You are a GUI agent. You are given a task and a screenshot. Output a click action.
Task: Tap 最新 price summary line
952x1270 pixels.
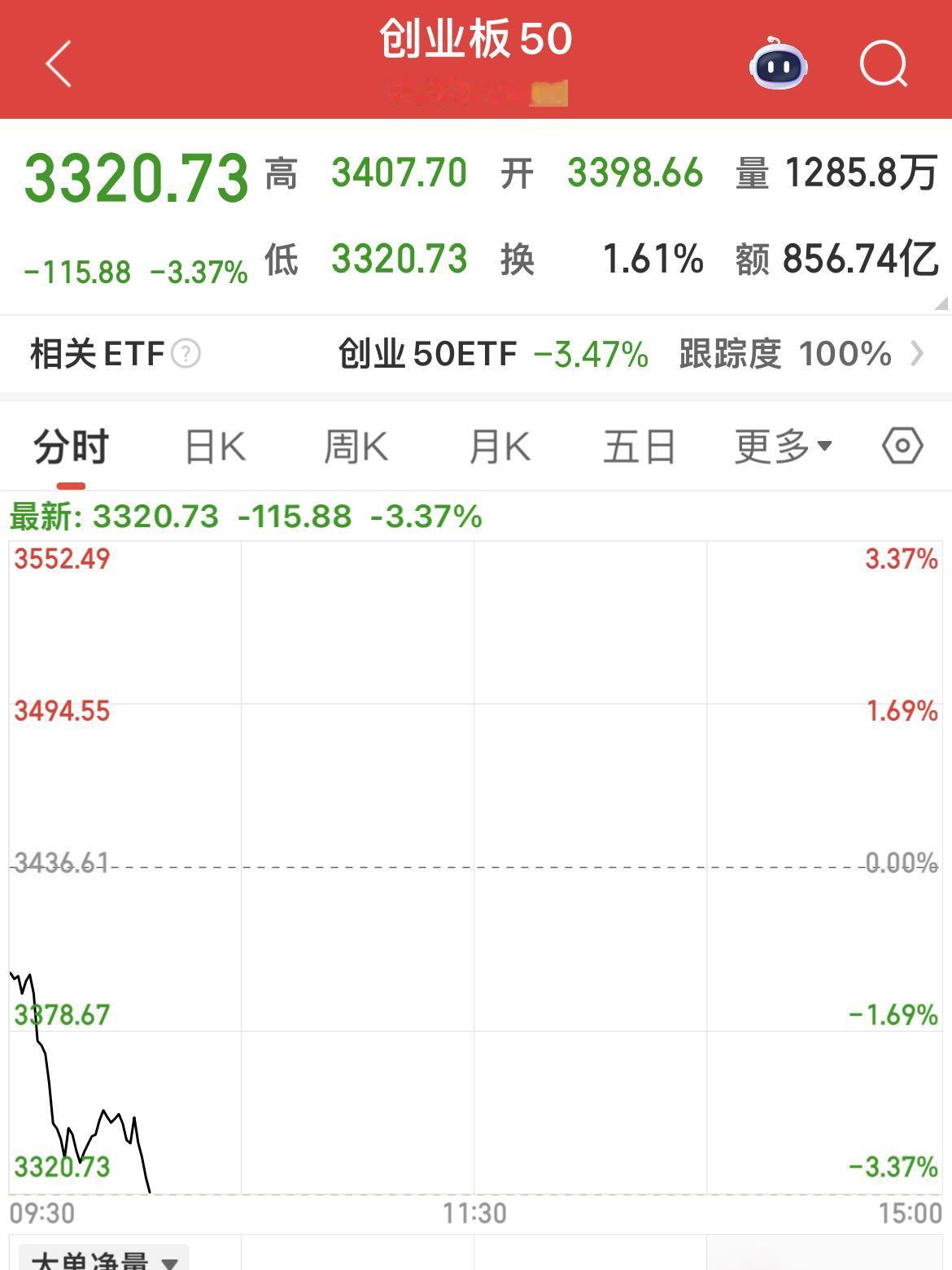pos(244,516)
